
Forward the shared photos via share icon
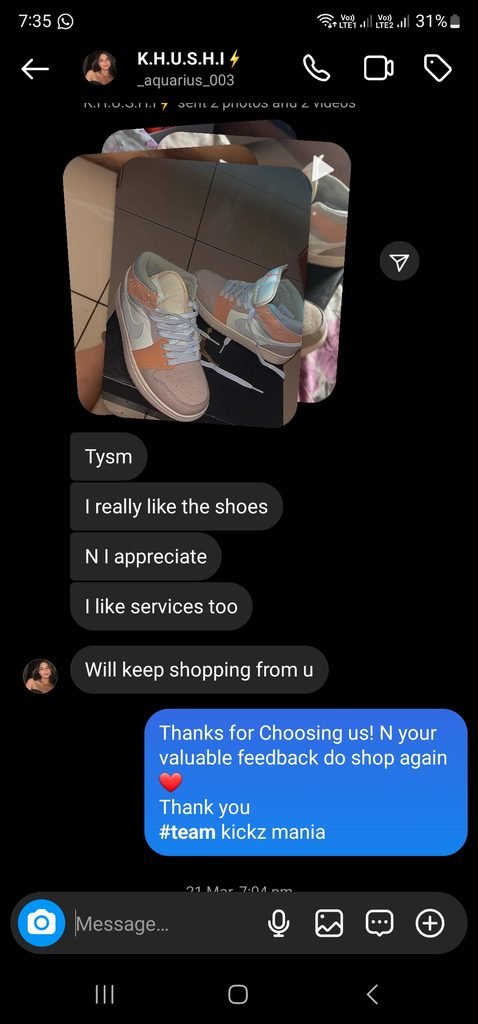pos(399,262)
